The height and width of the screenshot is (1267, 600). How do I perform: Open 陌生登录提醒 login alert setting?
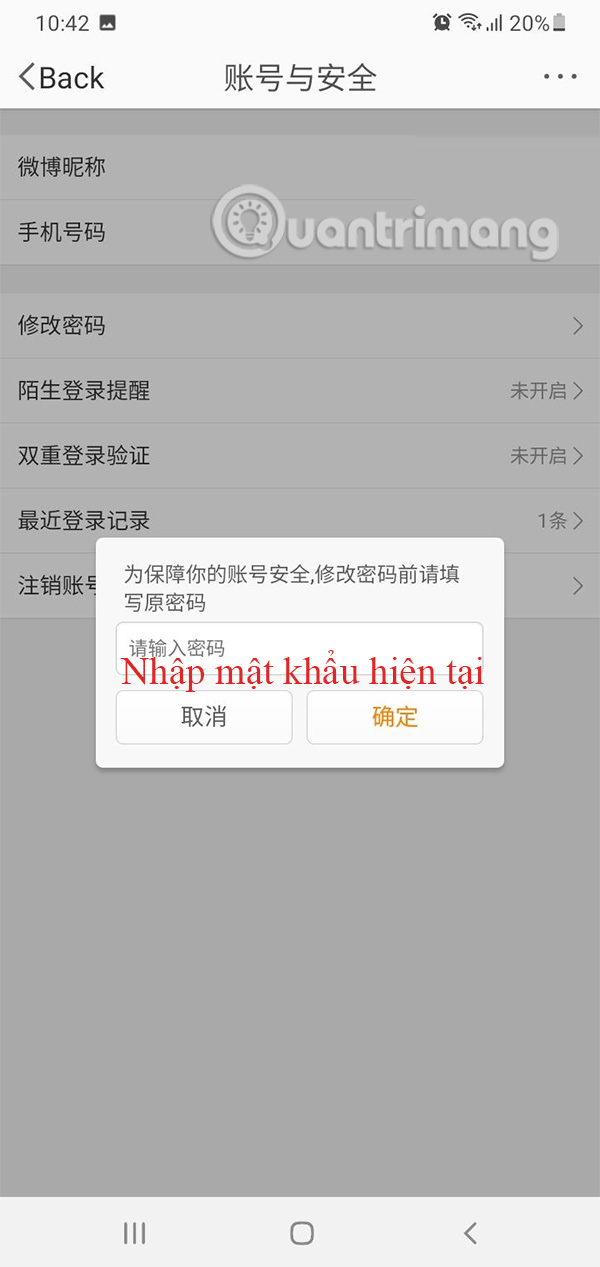(x=300, y=391)
